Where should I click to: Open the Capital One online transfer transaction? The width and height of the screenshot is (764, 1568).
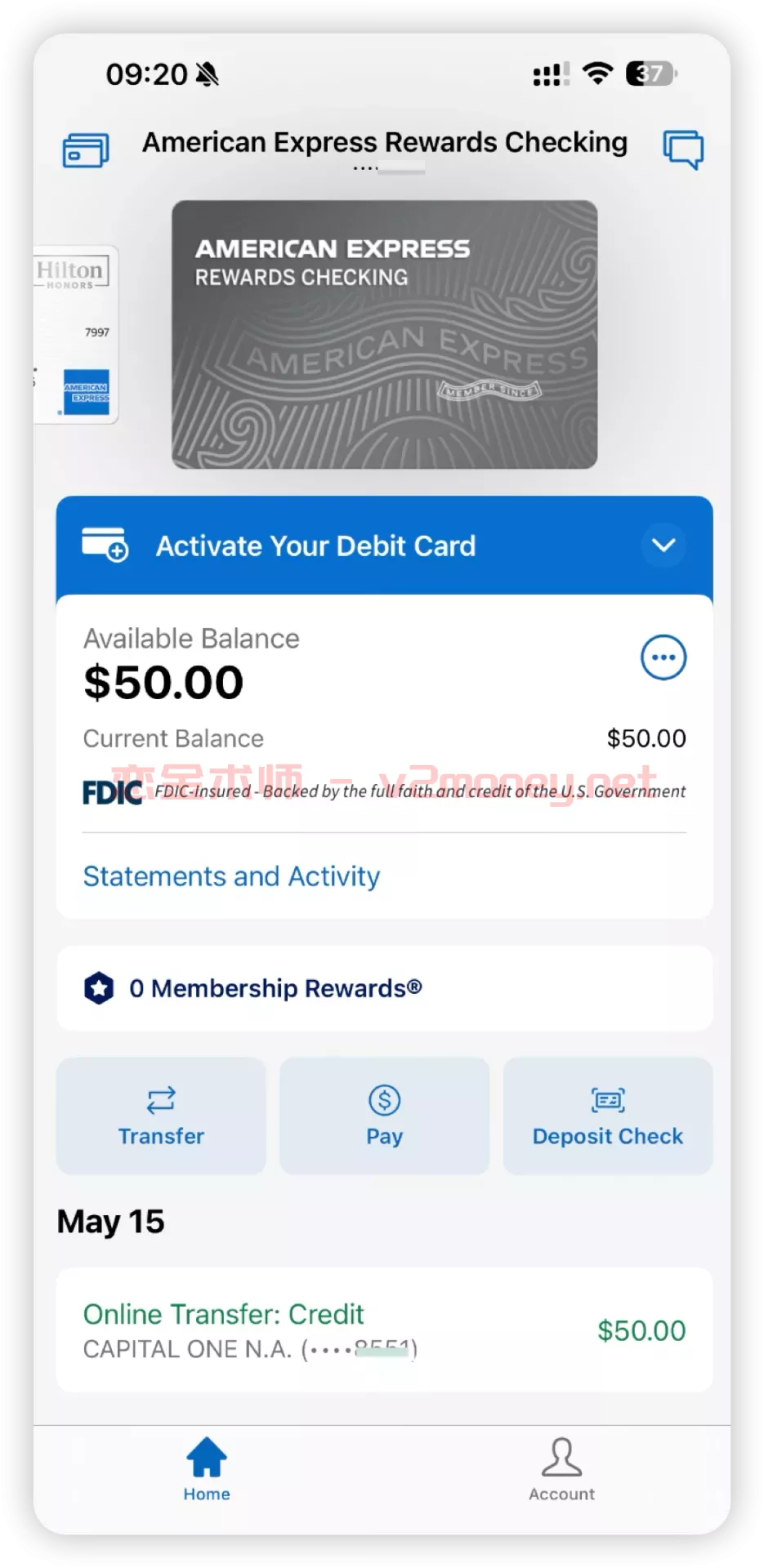384,1330
